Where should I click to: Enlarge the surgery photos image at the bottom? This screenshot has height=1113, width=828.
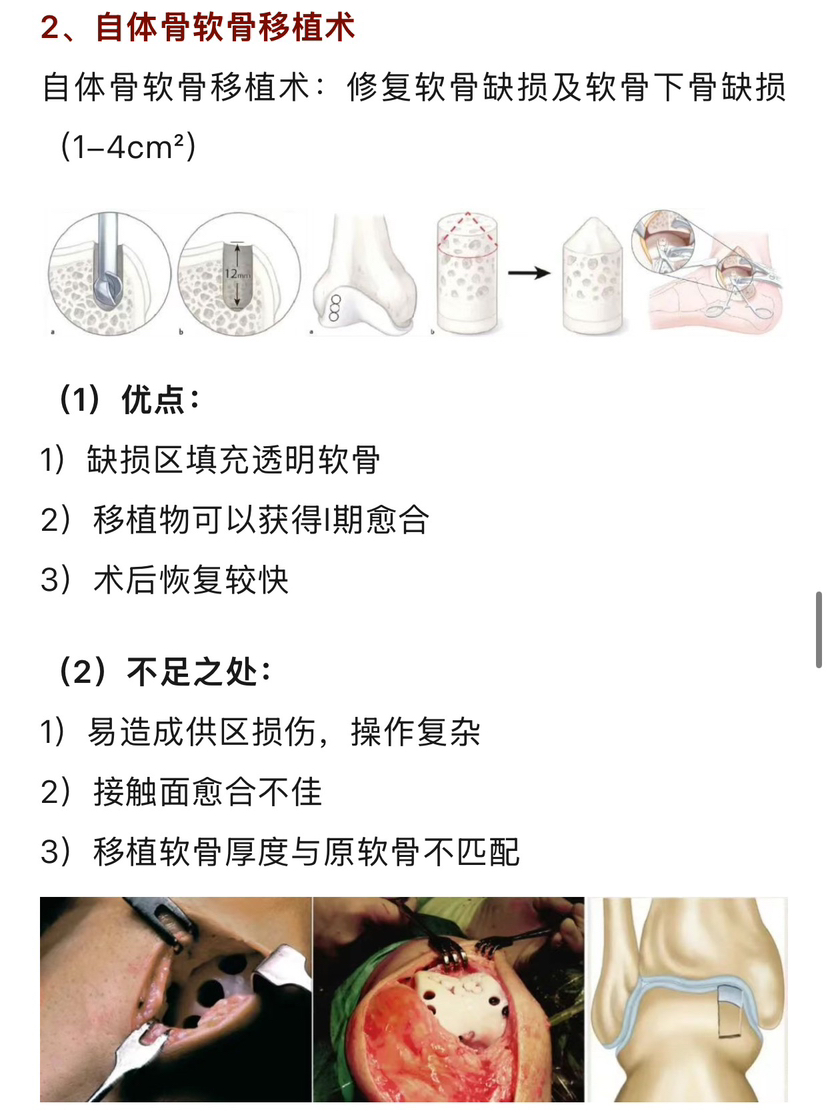(x=413, y=1000)
